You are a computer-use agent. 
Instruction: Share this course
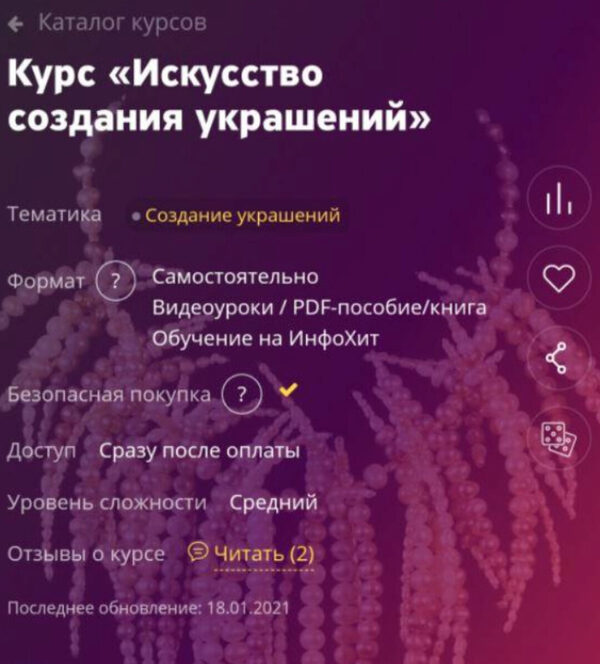coord(557,356)
